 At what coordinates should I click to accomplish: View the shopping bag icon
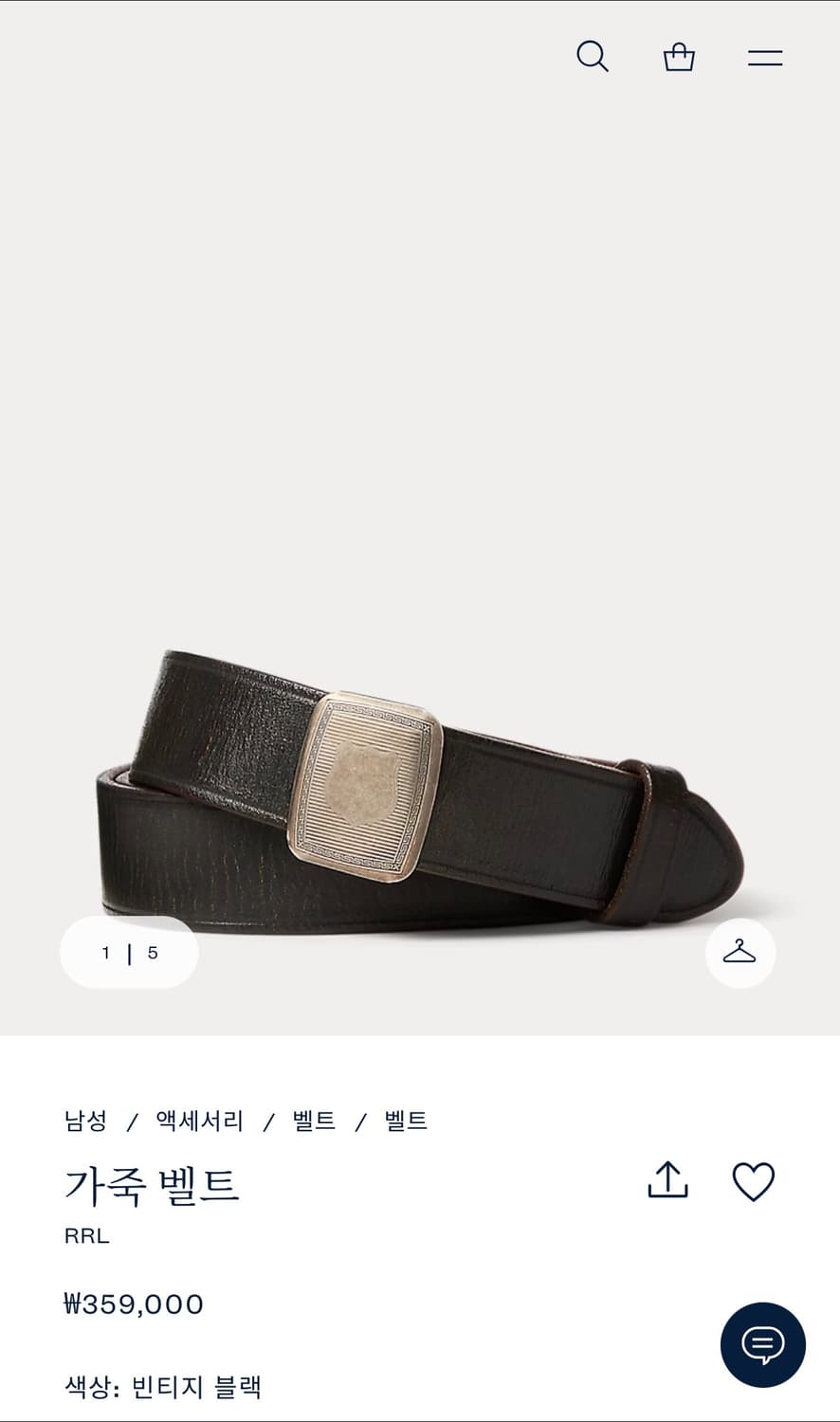(x=679, y=57)
